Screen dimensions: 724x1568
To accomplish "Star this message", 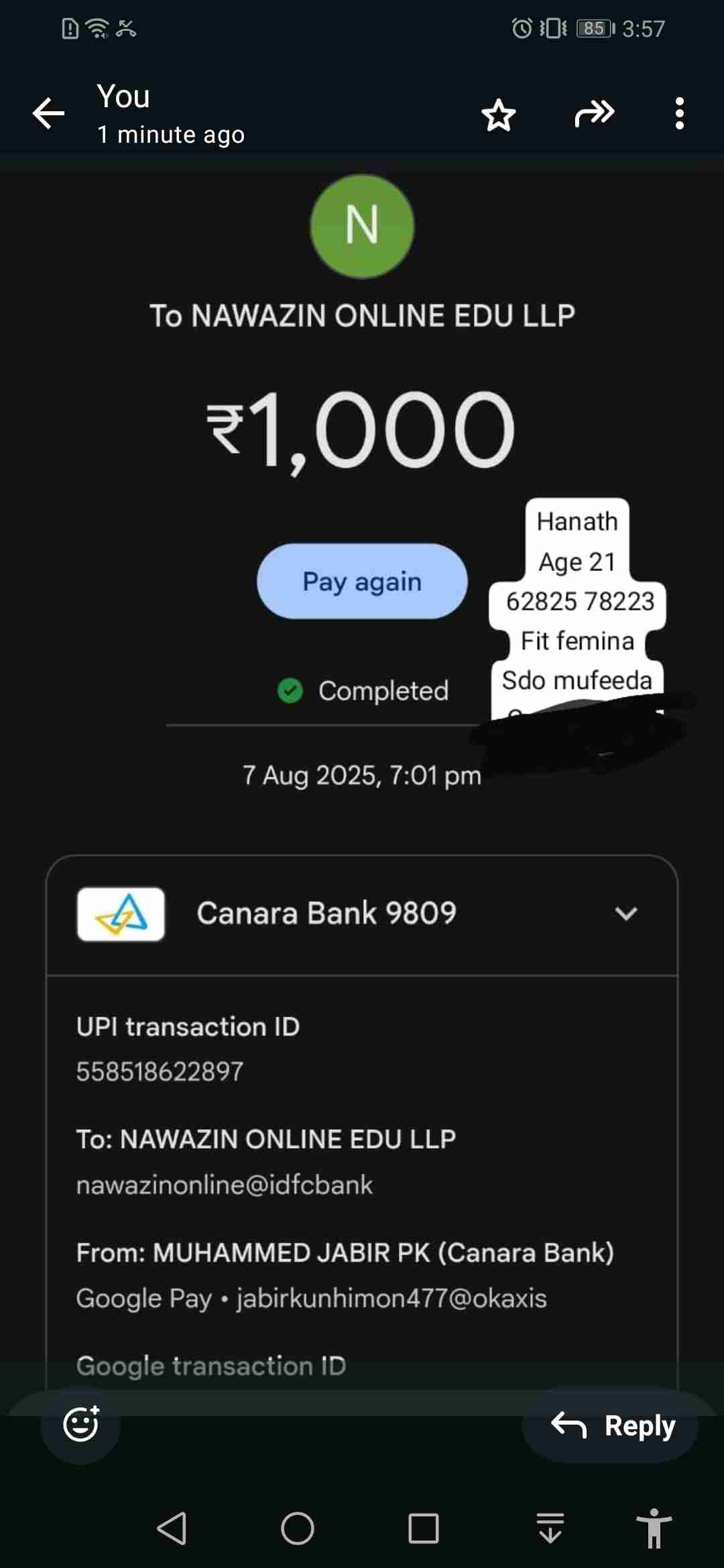I will click(499, 115).
